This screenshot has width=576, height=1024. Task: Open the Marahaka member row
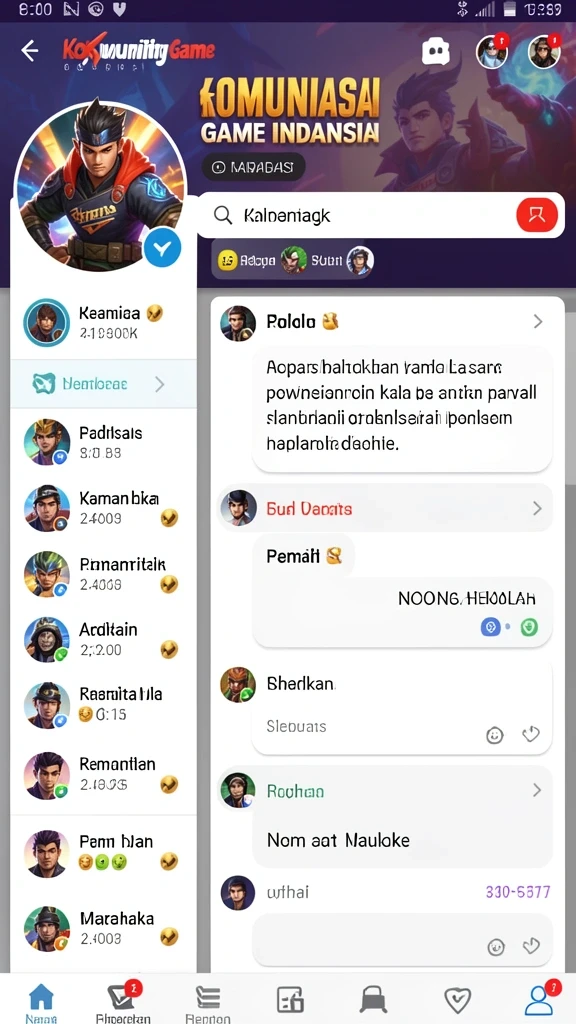(103, 928)
